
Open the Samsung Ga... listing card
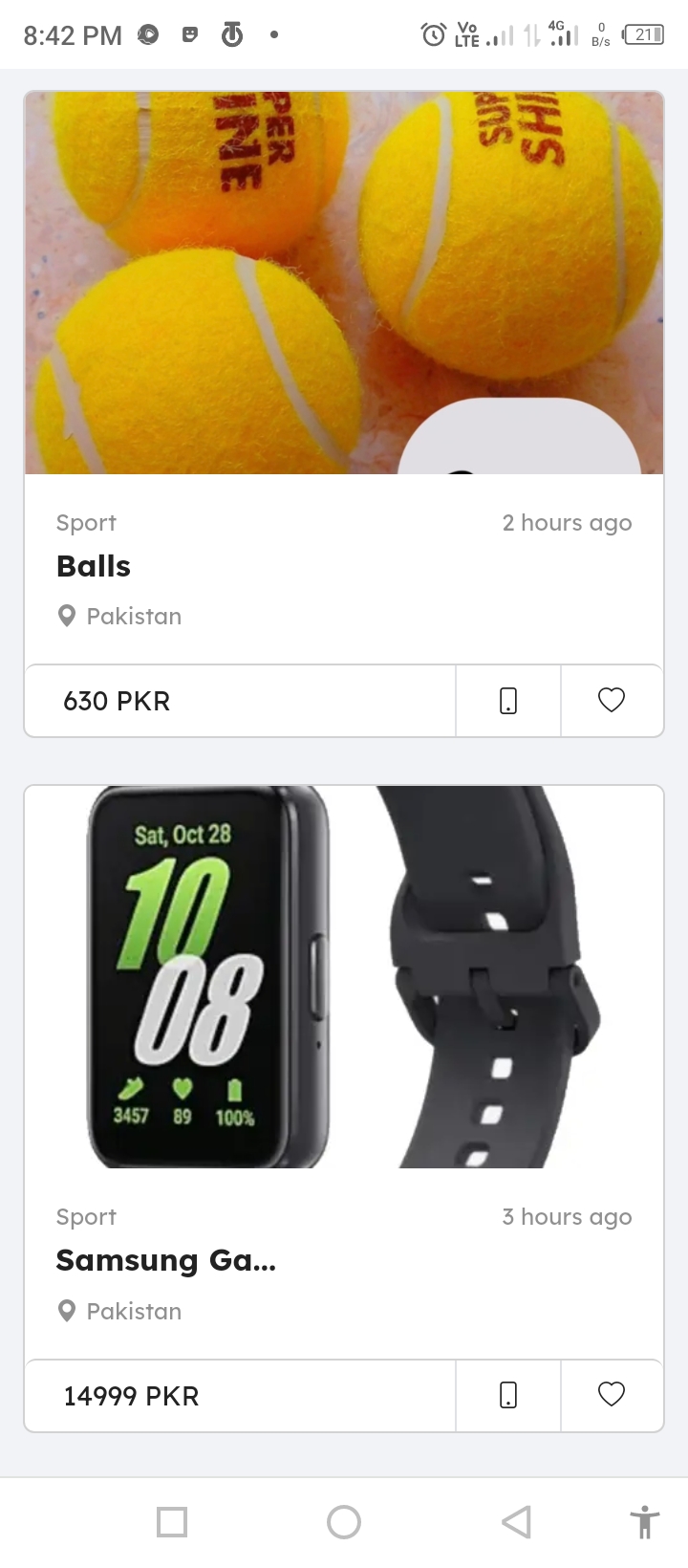click(x=344, y=1260)
